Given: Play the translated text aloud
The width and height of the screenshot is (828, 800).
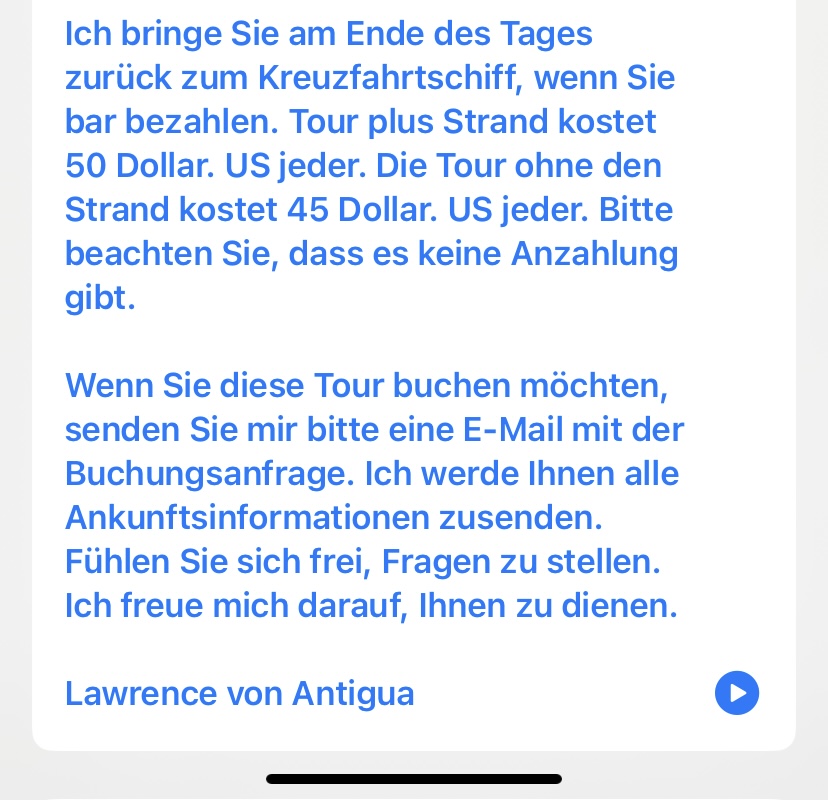Looking at the screenshot, I should pyautogui.click(x=737, y=693).
